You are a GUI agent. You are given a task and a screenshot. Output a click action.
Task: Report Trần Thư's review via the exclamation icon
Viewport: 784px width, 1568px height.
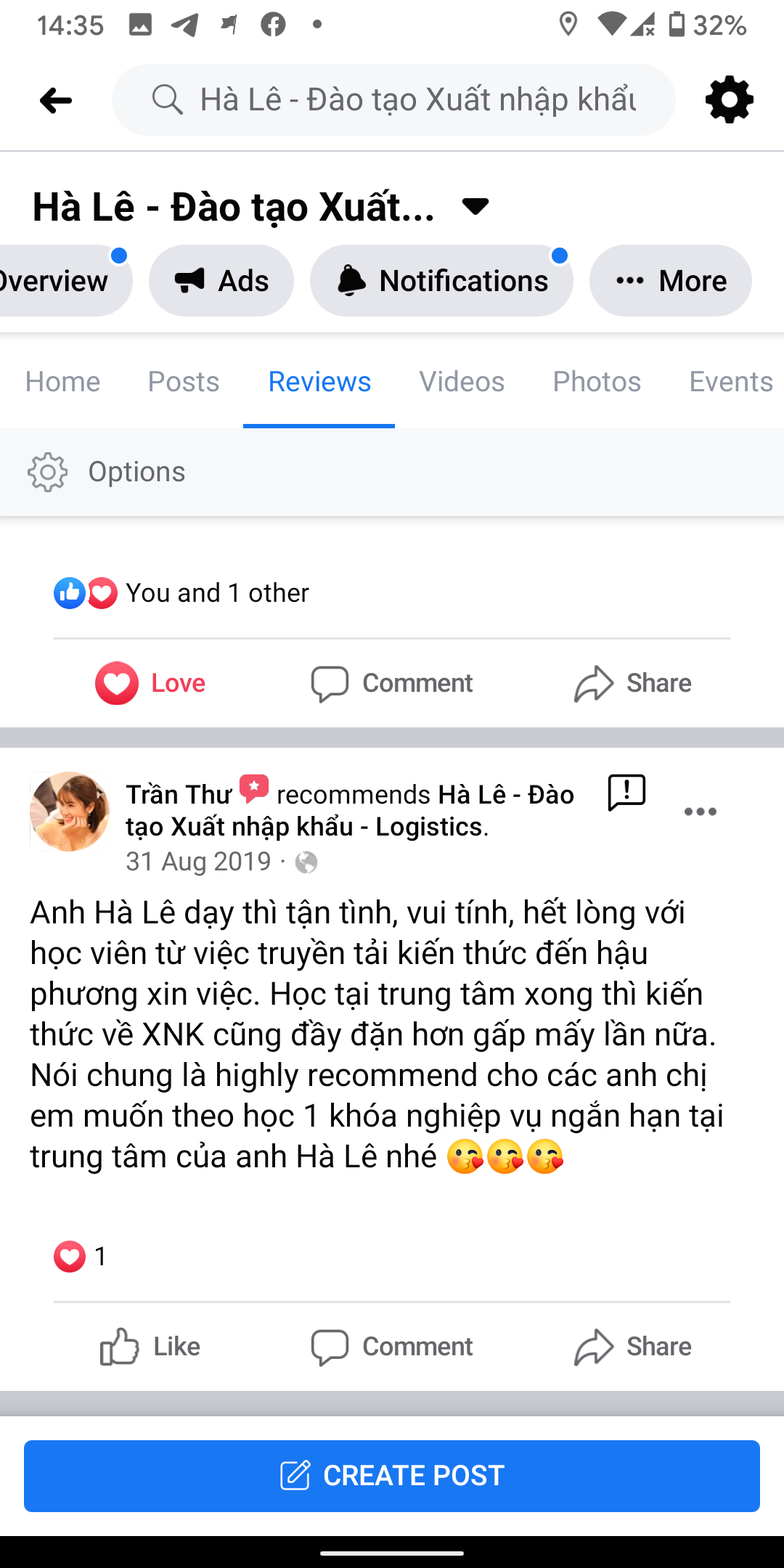click(626, 793)
